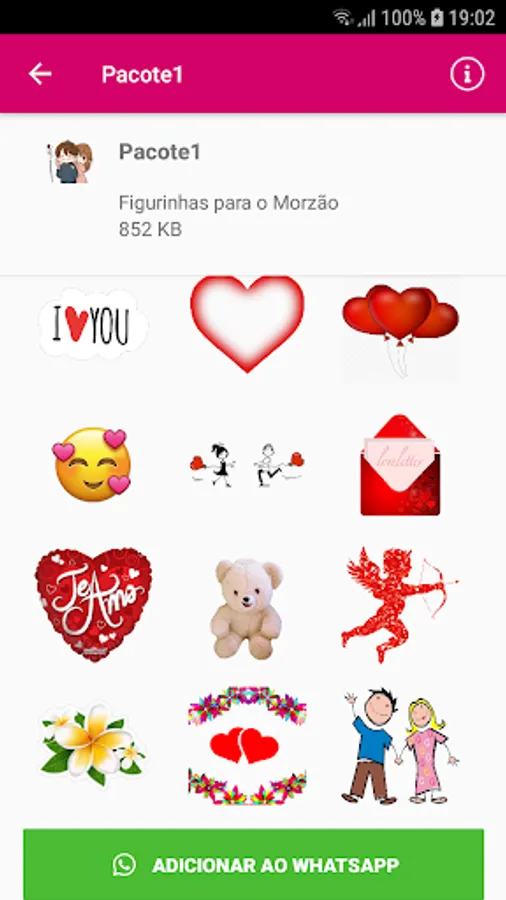Image resolution: width=506 pixels, height=900 pixels.
Task: Select the cartoon couple holding hands
Action: point(400,746)
